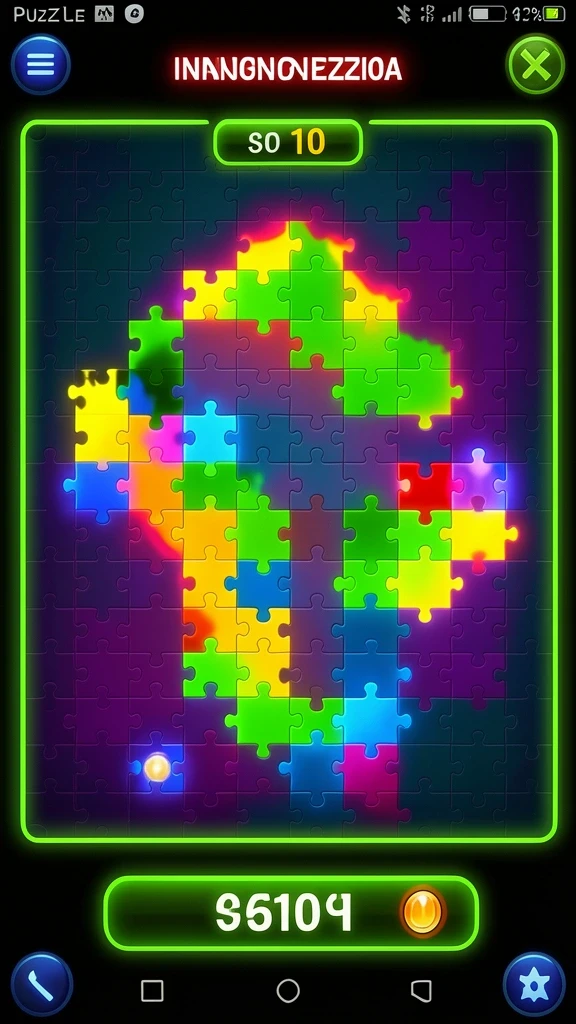The image size is (576, 1024).
Task: Close the puzzle with the green X
Action: [x=536, y=65]
